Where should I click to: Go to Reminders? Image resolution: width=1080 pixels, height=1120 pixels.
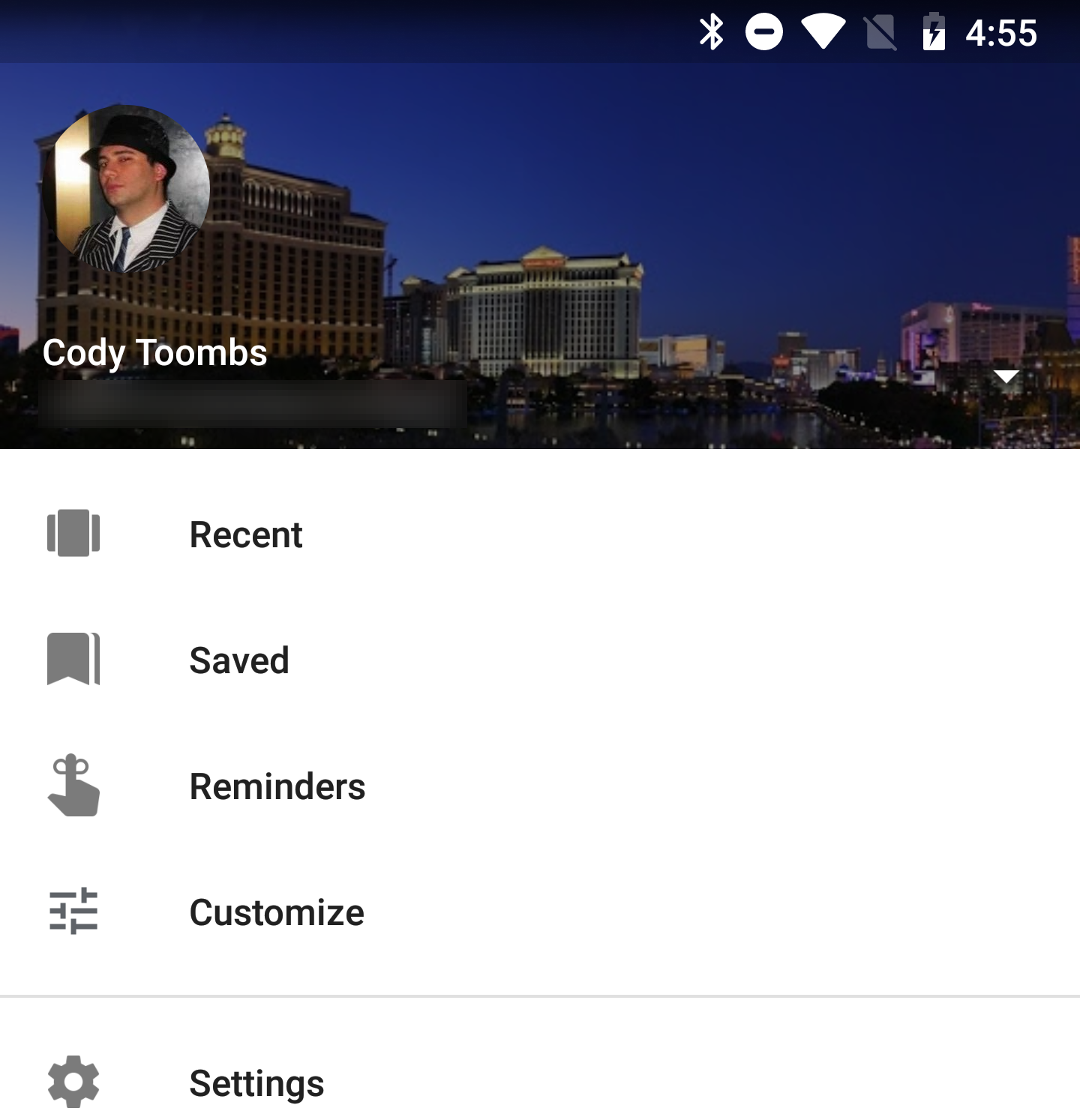point(277,786)
